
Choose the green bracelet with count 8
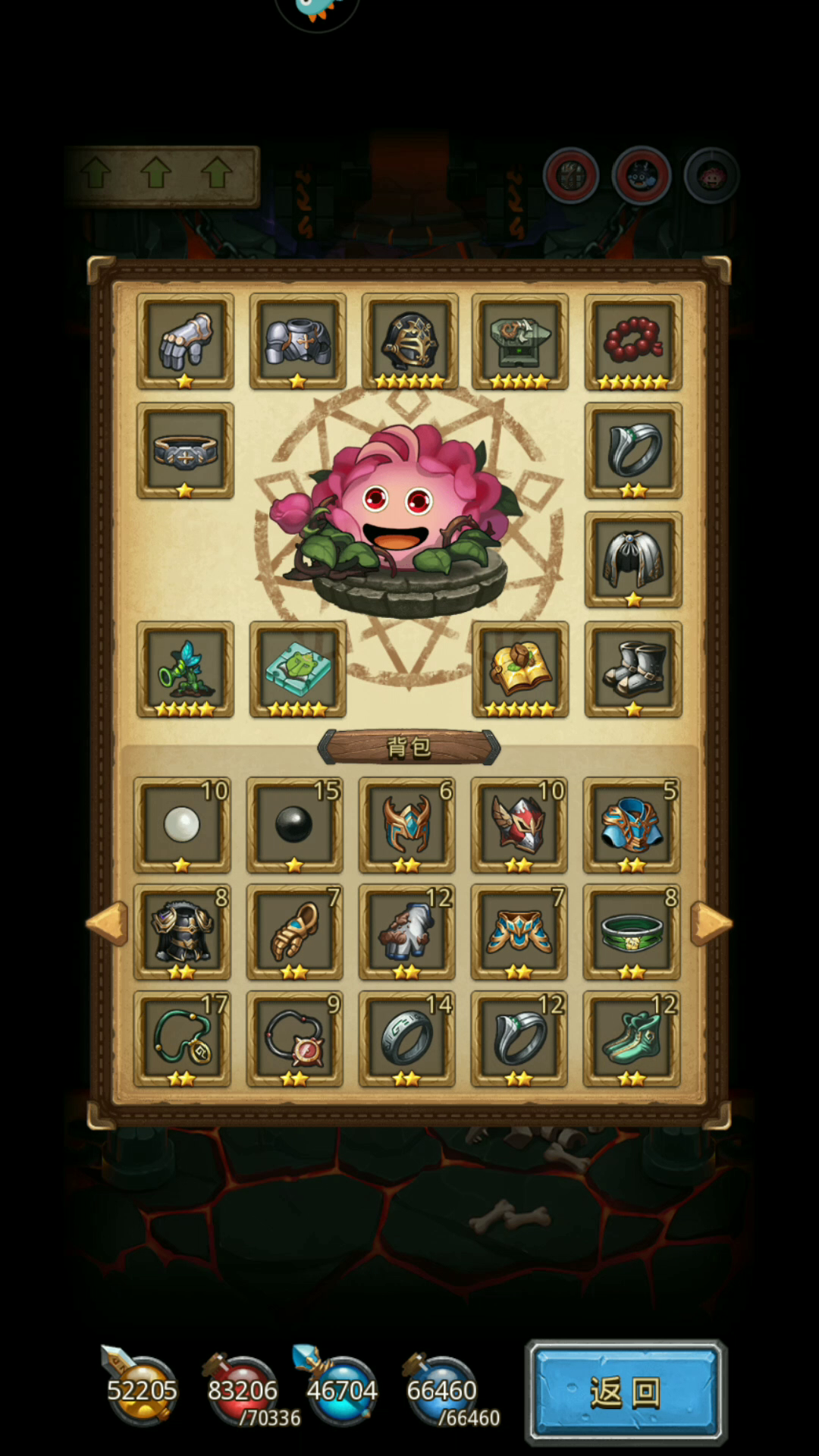pos(631,932)
